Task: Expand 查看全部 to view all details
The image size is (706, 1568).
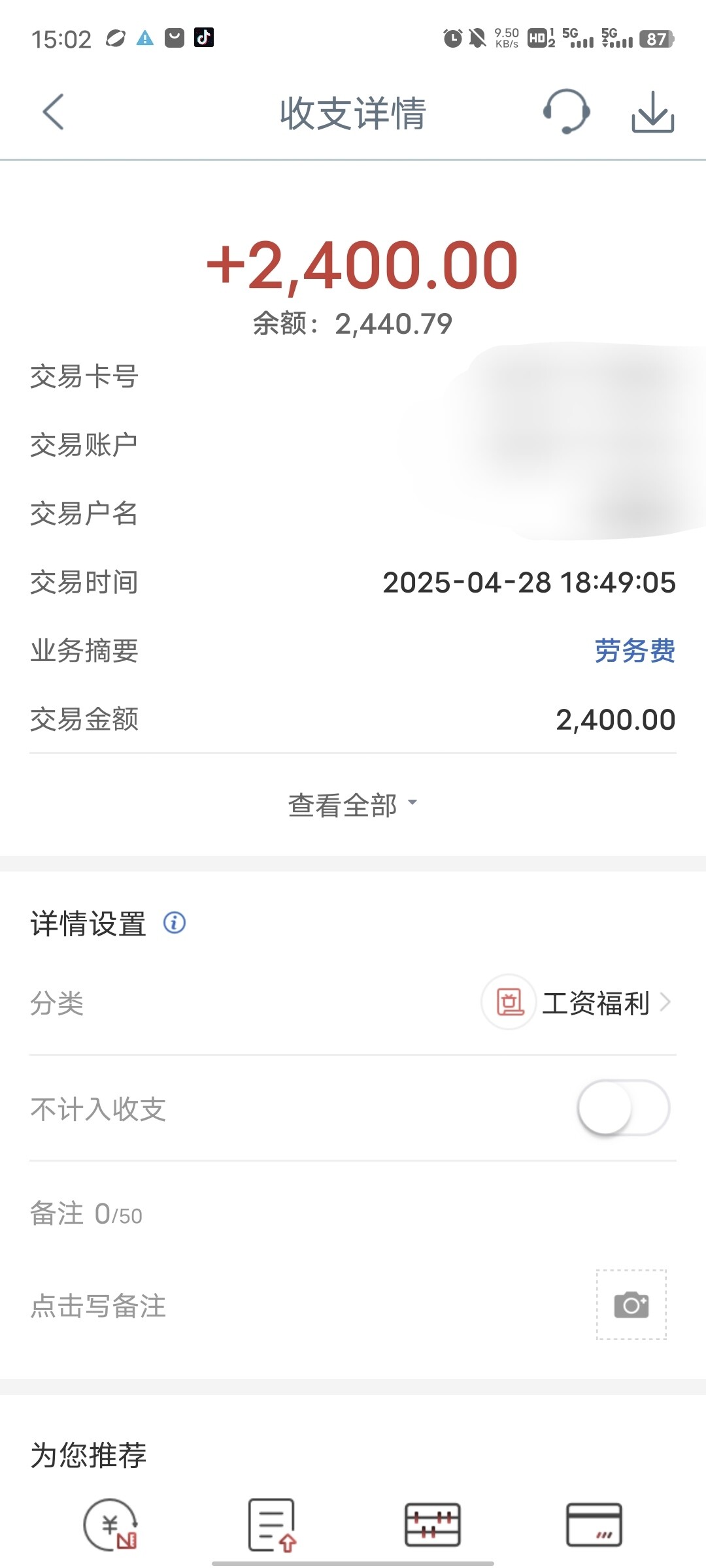Action: point(353,805)
